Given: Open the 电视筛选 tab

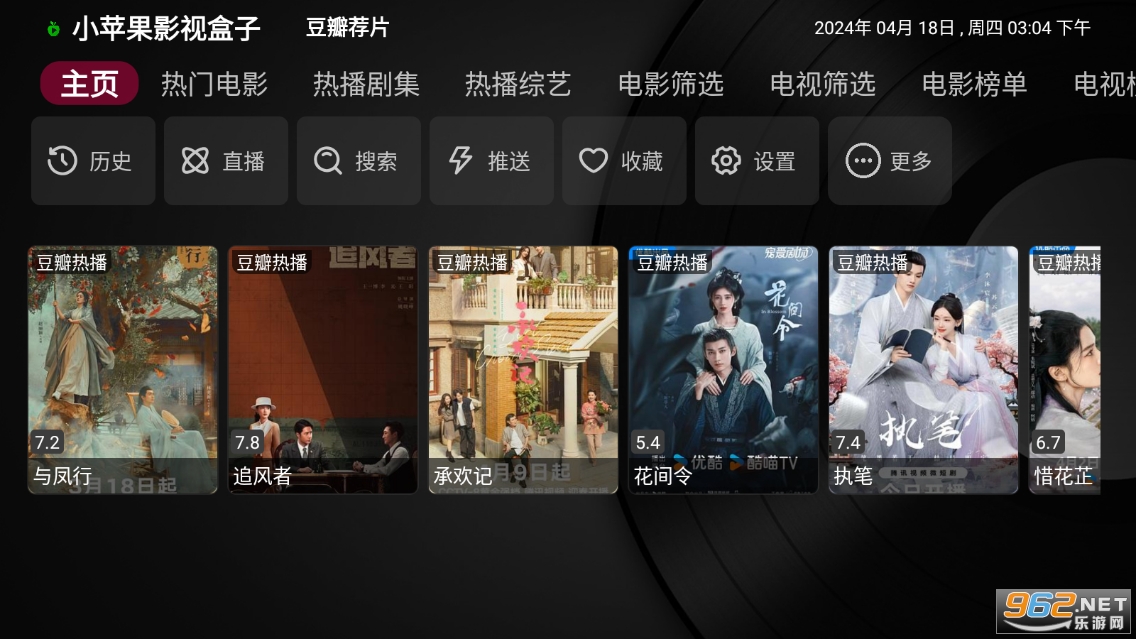Looking at the screenshot, I should point(822,84).
